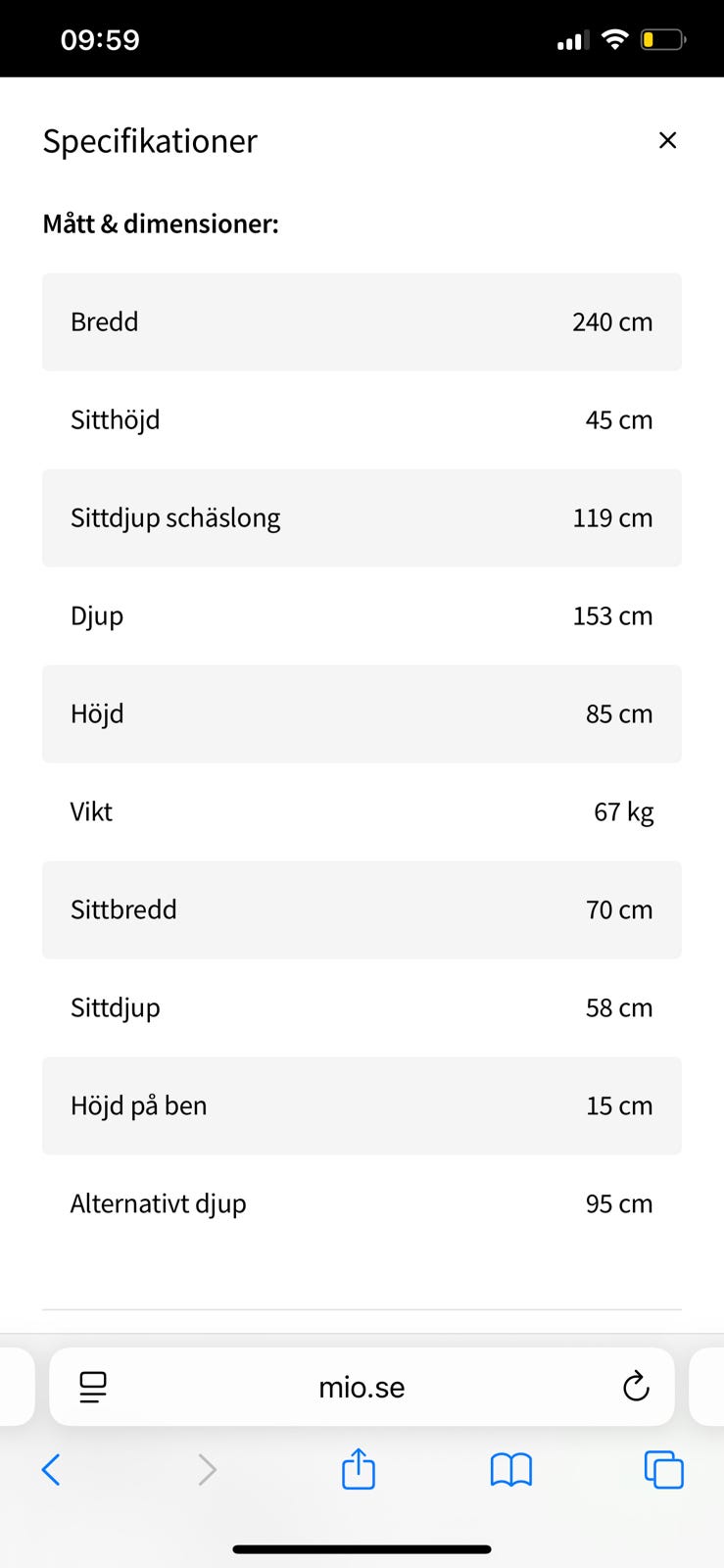The height and width of the screenshot is (1568, 724).
Task: Tap the mio.se address bar
Action: pyautogui.click(x=362, y=1387)
